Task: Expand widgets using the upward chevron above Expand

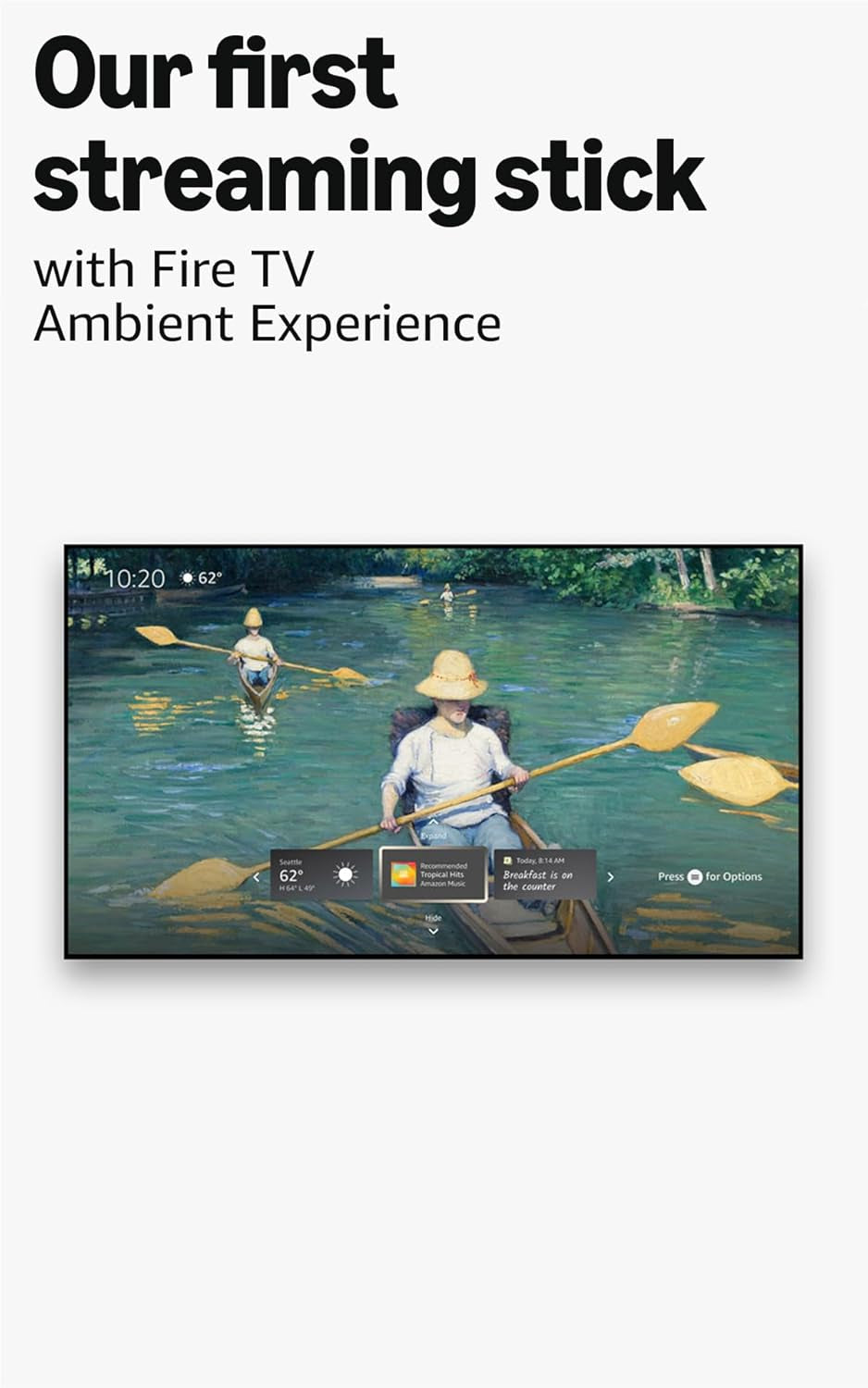Action: click(436, 819)
